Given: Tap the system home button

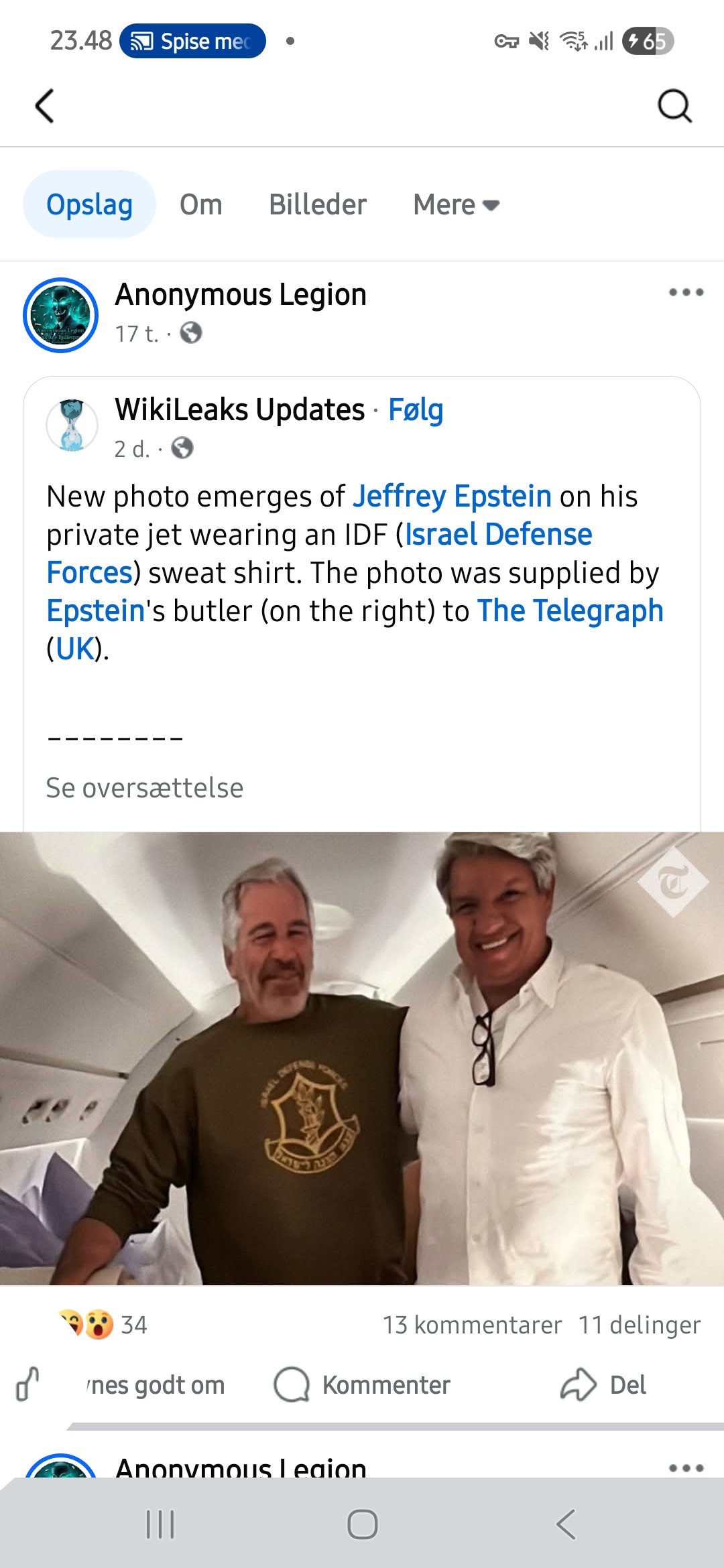Looking at the screenshot, I should 362,1525.
